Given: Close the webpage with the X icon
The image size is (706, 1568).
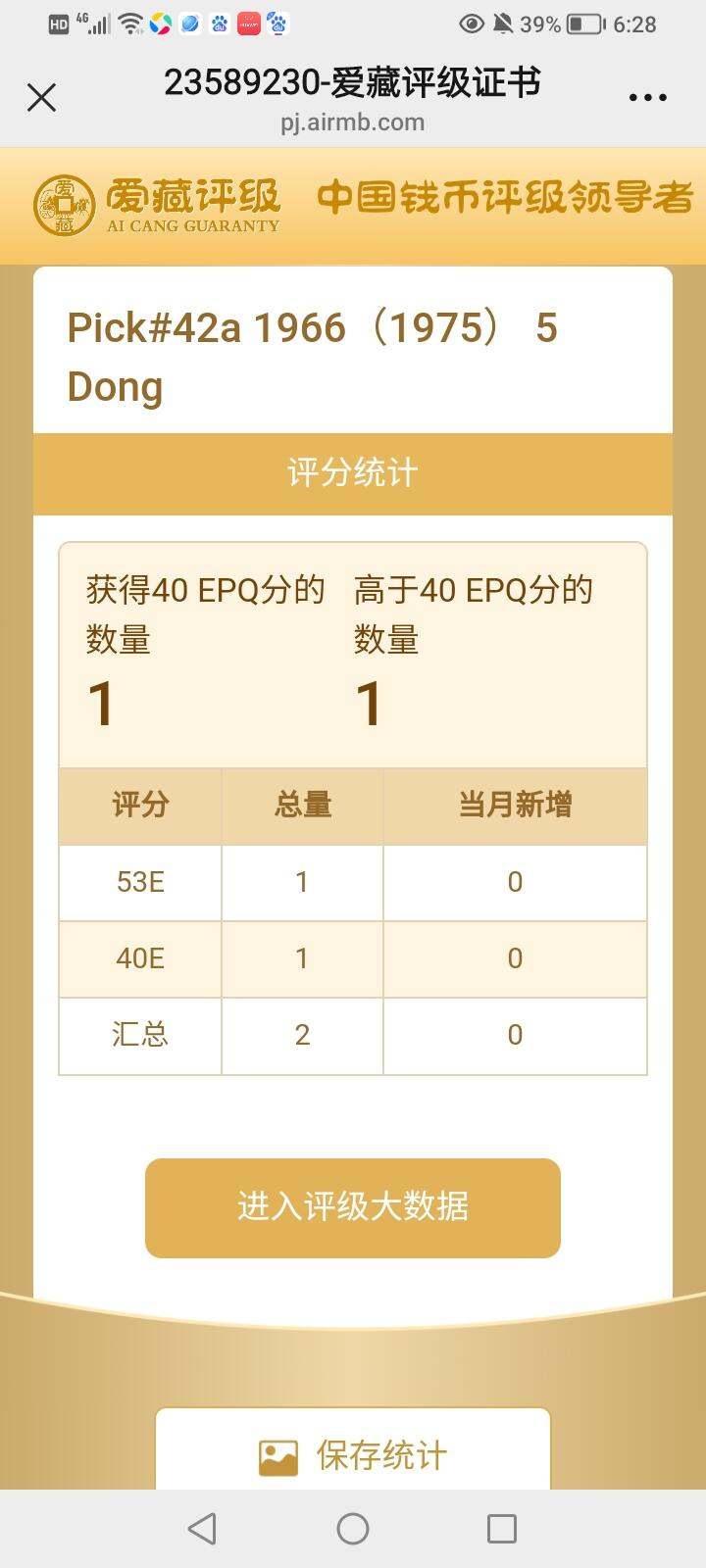Looking at the screenshot, I should point(41,97).
